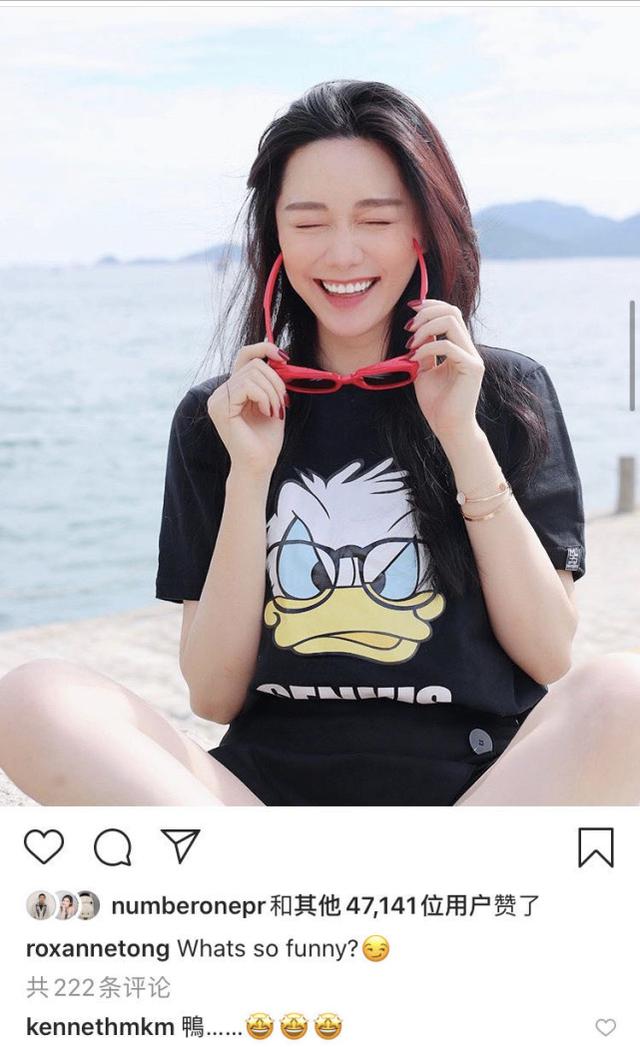Save the post with the bookmark icon
This screenshot has width=640, height=1047.
[x=595, y=847]
